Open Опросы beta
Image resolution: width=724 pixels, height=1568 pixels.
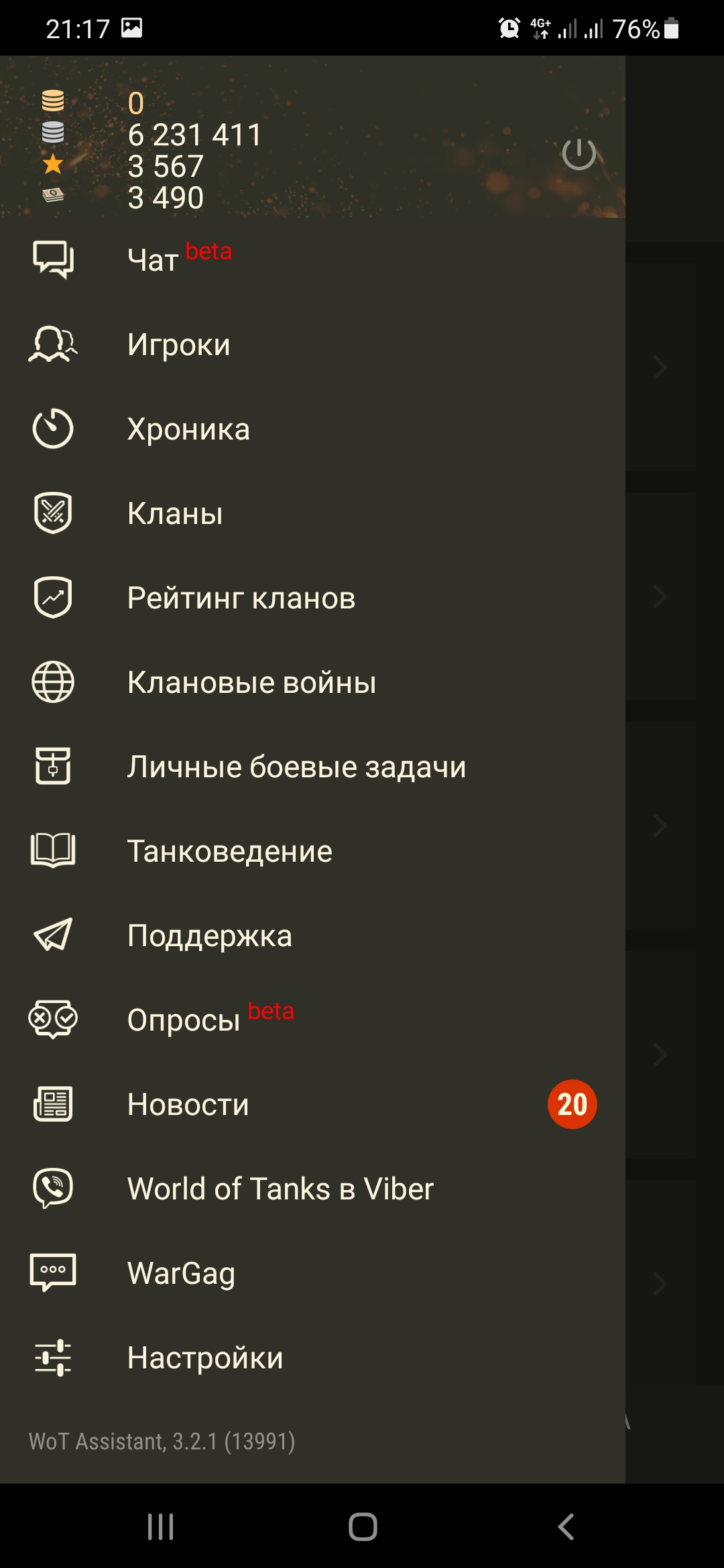click(312, 1020)
